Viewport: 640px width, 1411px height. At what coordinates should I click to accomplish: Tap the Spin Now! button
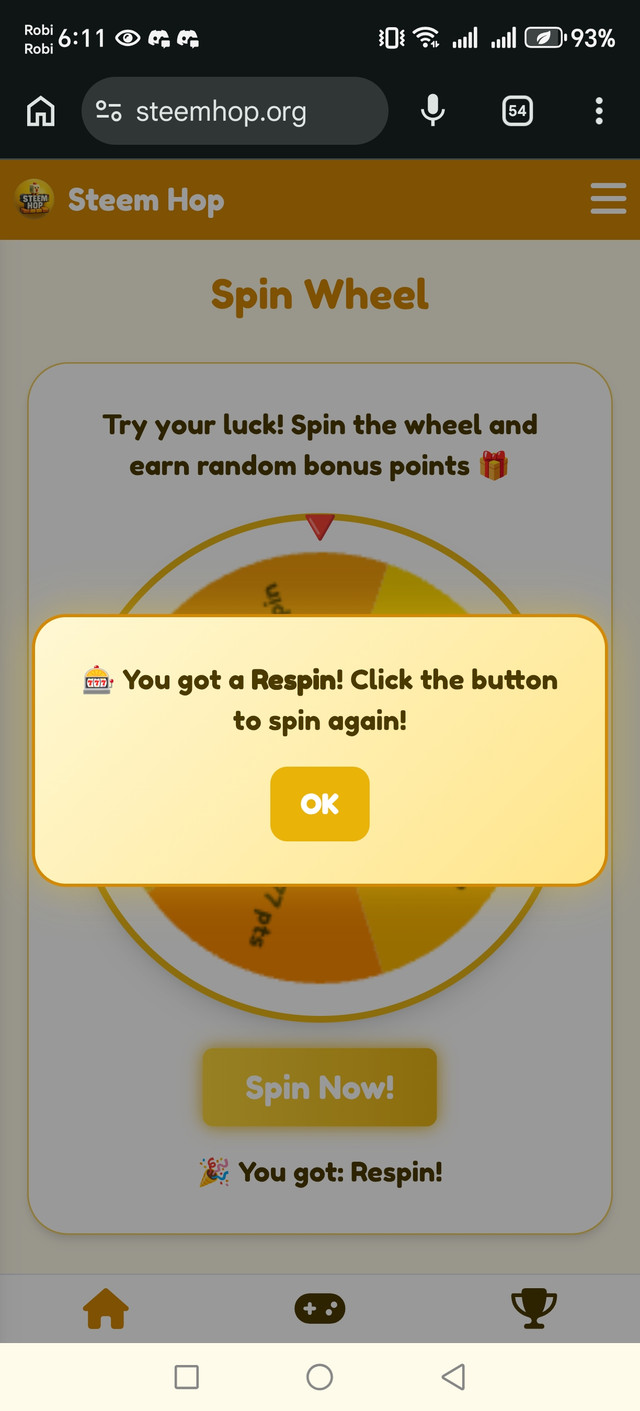pyautogui.click(x=319, y=1087)
